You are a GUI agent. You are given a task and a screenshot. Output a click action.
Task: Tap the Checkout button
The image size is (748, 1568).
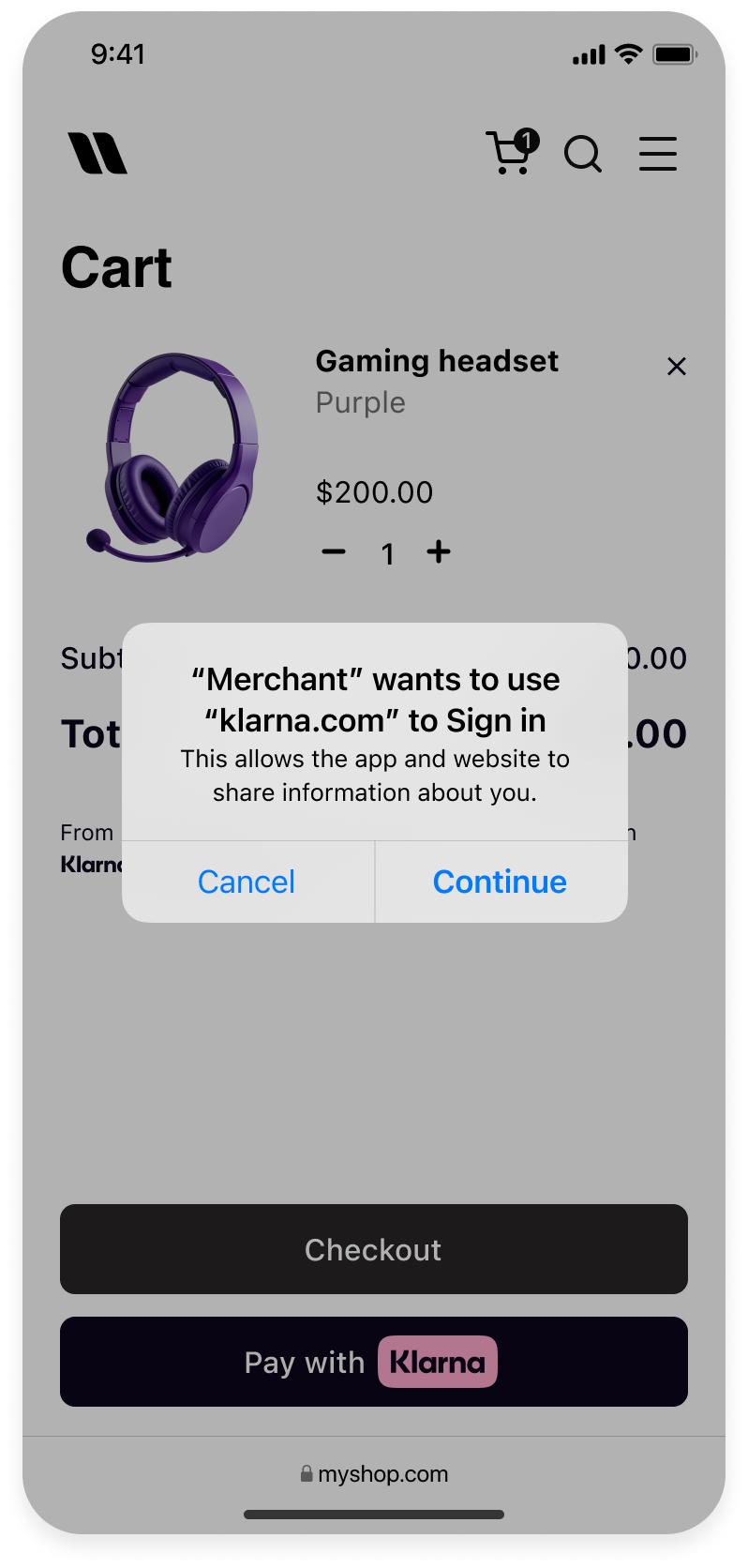[374, 1249]
